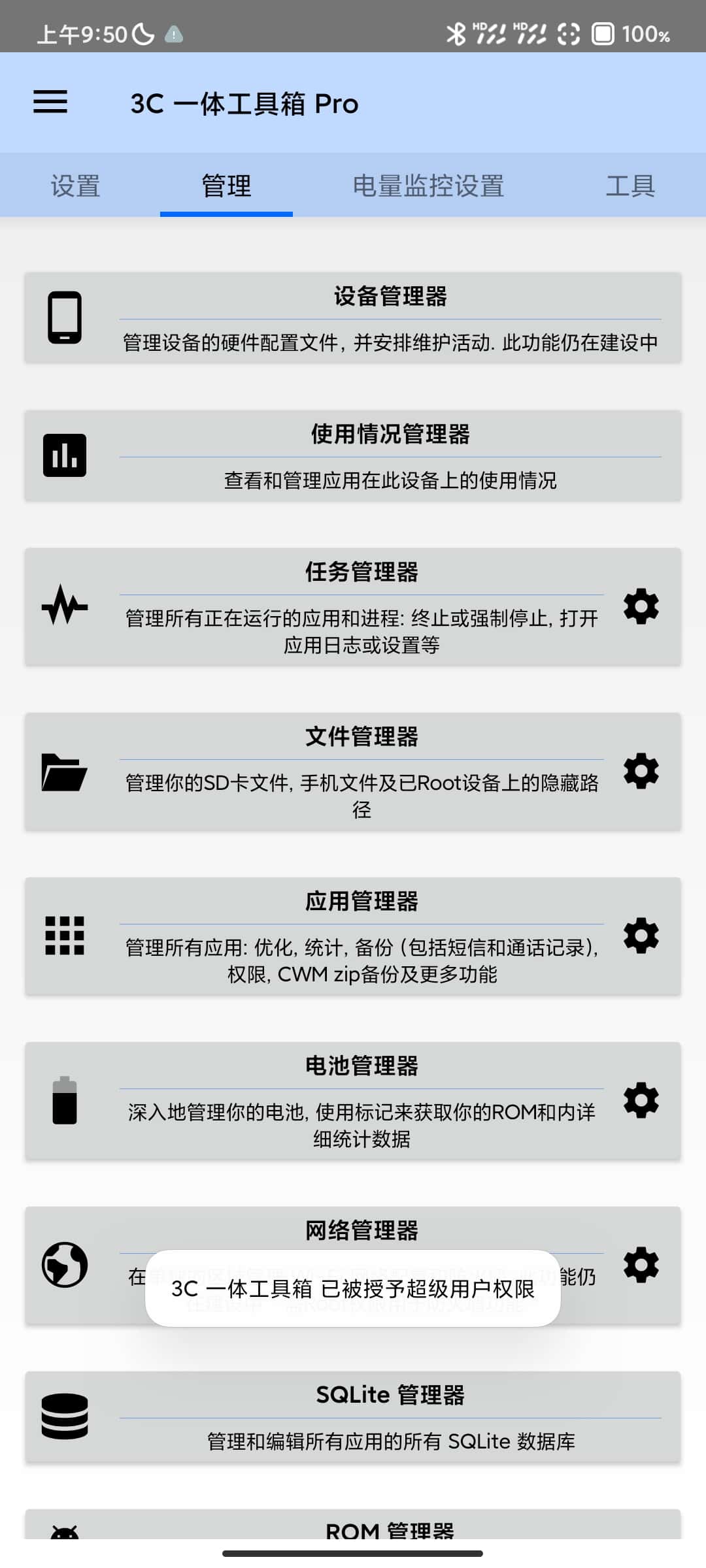Open the gear settings of 应用管理器
Viewport: 706px width, 1568px height.
[641, 936]
